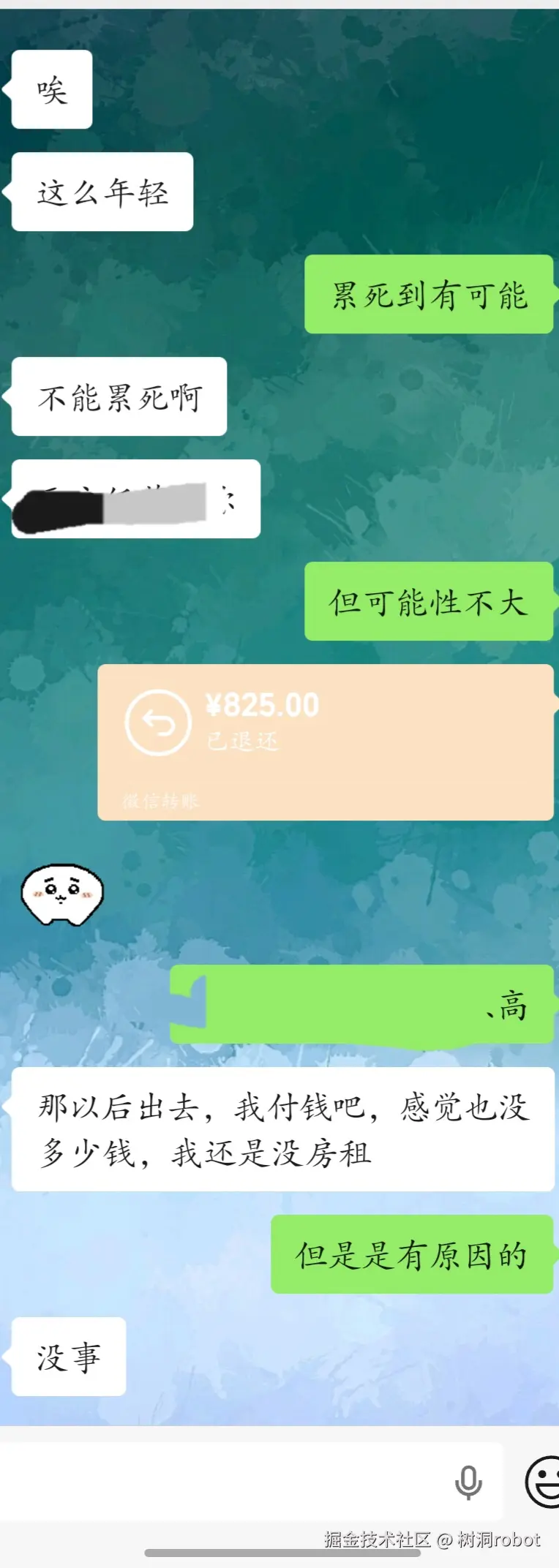Tap the '微信转账' label on the orange card
This screenshot has width=559, height=1568.
[162, 801]
